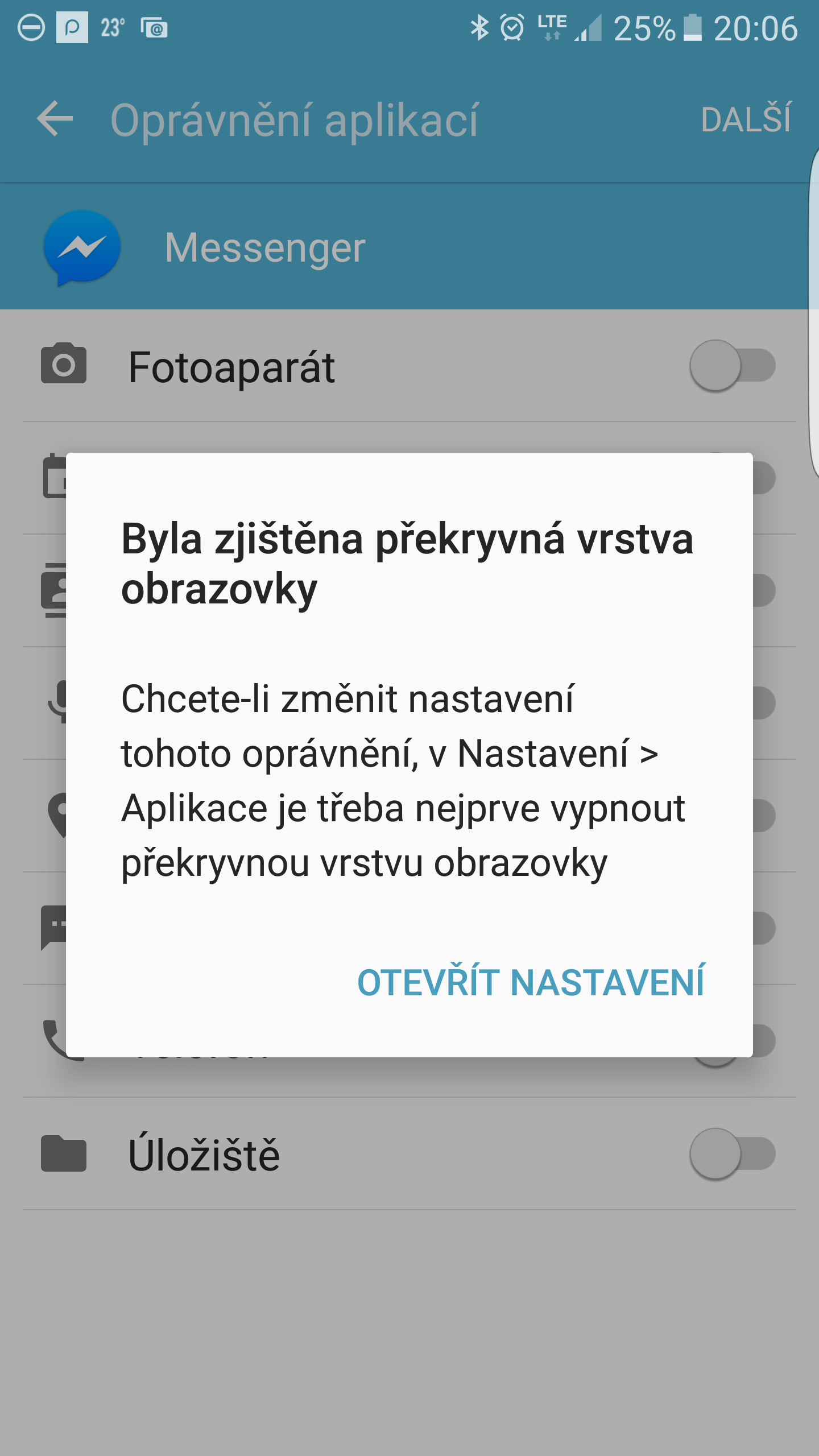This screenshot has width=819, height=1456.
Task: Go back with the arrow icon
Action: pos(55,119)
